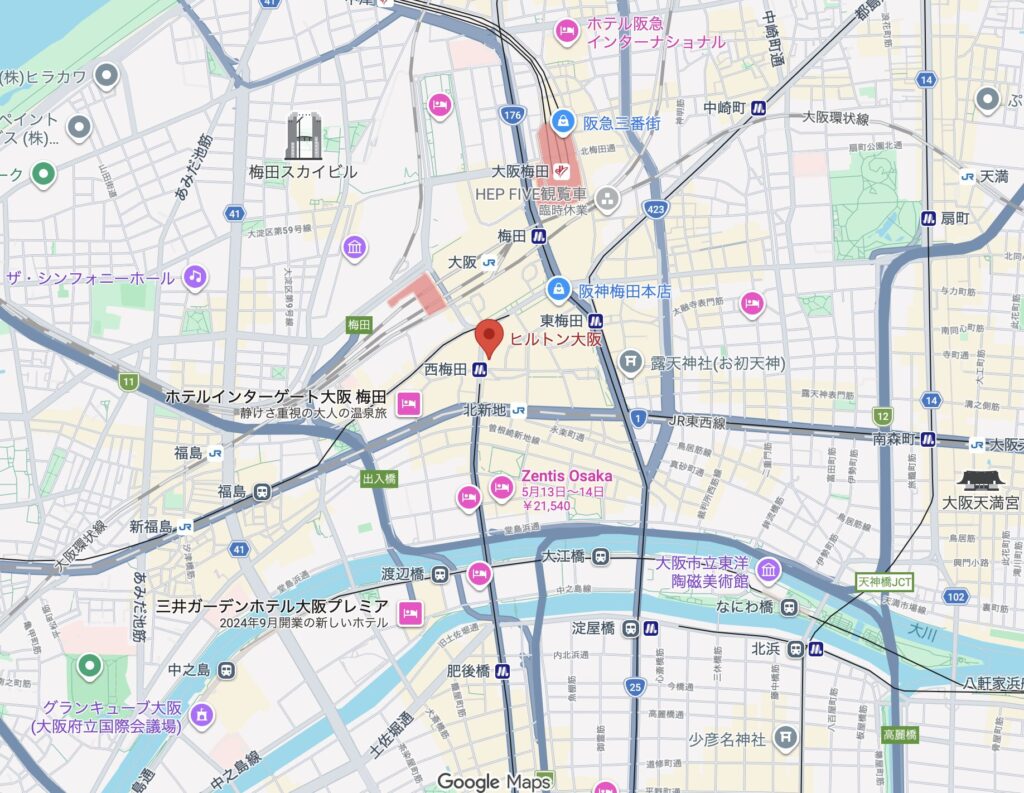The height and width of the screenshot is (793, 1024).
Task: Open the 大阪市立東洋陶磁美術館 museum pin
Action: click(x=768, y=571)
